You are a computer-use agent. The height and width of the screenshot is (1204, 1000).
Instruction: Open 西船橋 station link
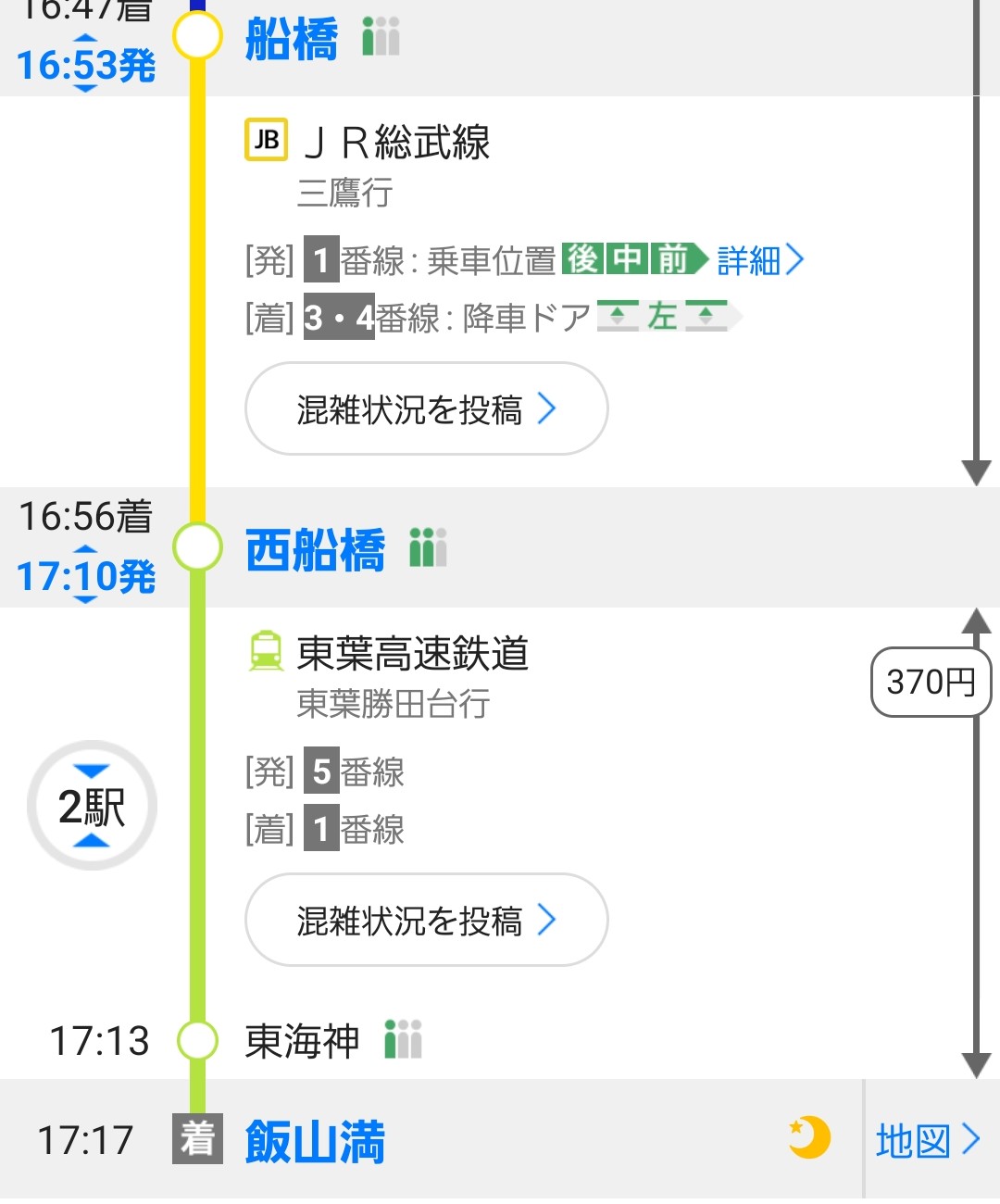[x=315, y=549]
